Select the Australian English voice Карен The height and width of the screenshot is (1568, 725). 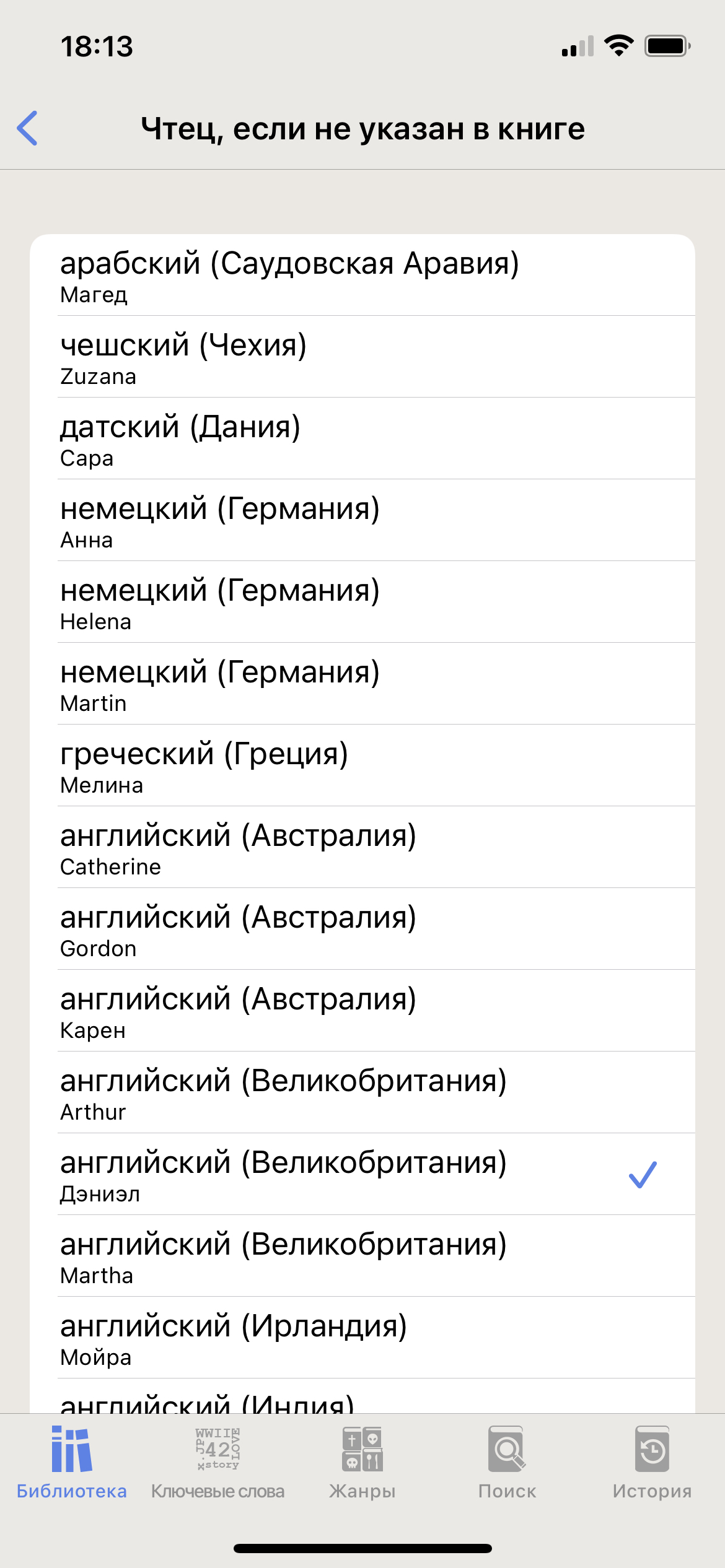(x=362, y=1011)
